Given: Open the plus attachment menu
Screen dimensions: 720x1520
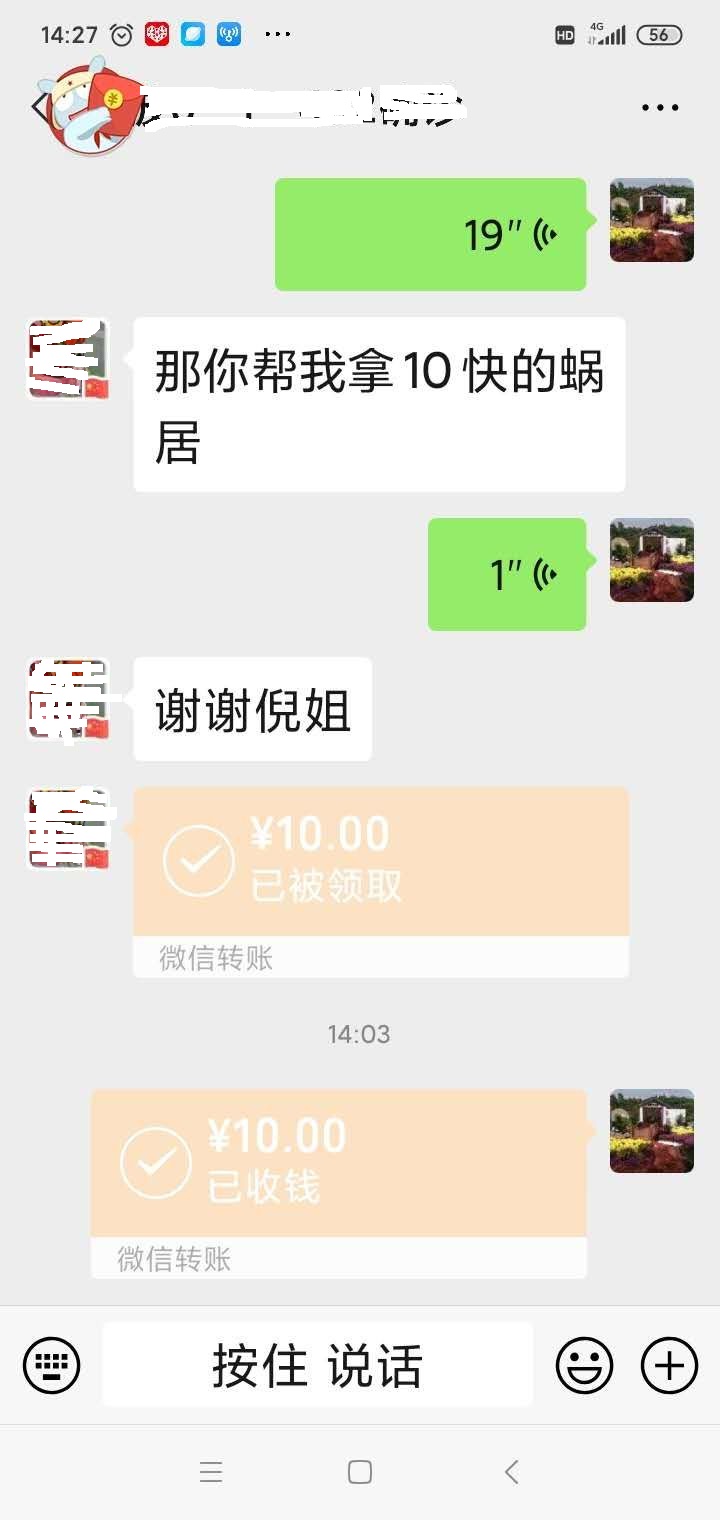Looking at the screenshot, I should 668,1363.
